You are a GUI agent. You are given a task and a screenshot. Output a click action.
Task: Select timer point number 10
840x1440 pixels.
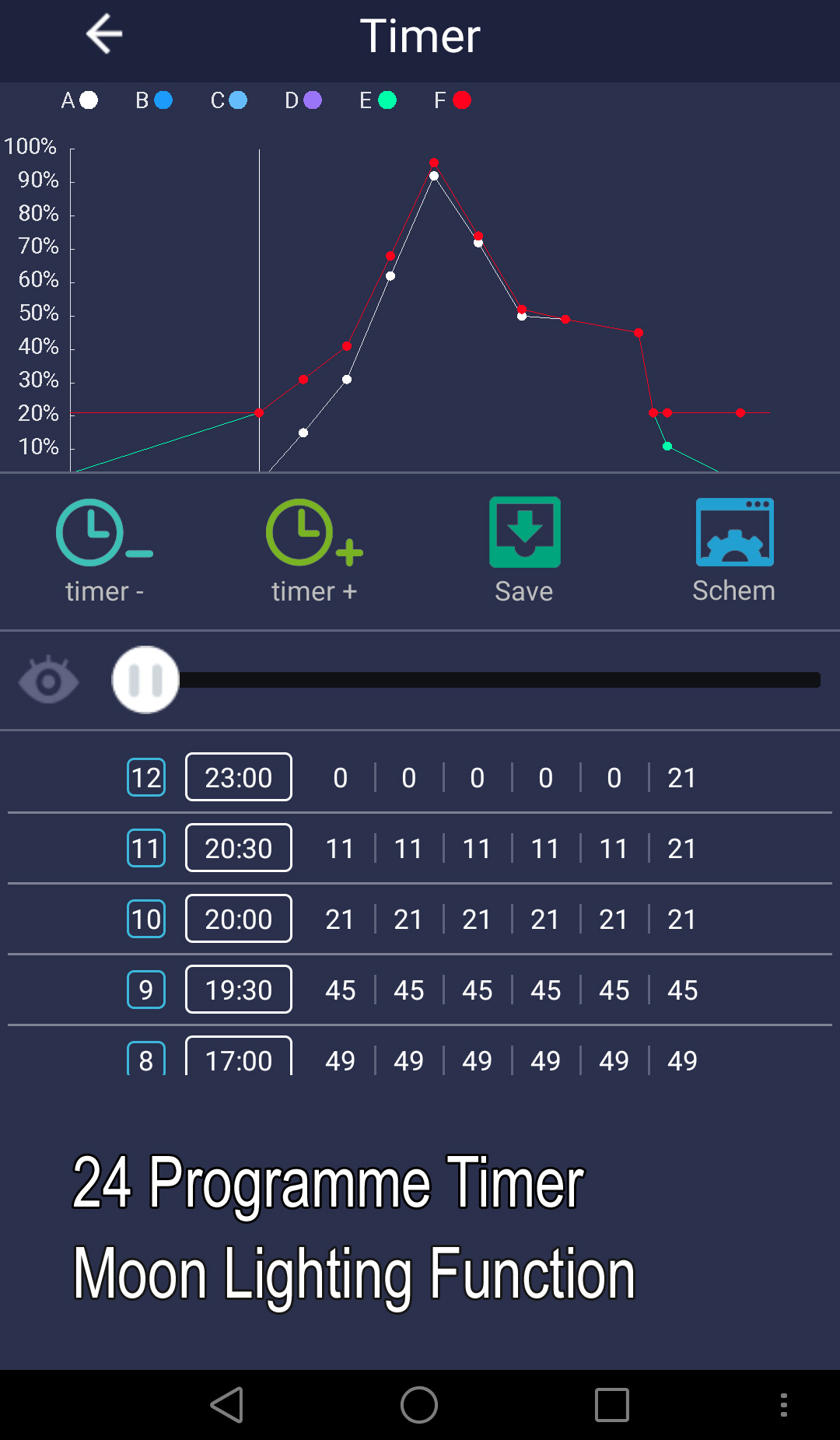click(146, 919)
